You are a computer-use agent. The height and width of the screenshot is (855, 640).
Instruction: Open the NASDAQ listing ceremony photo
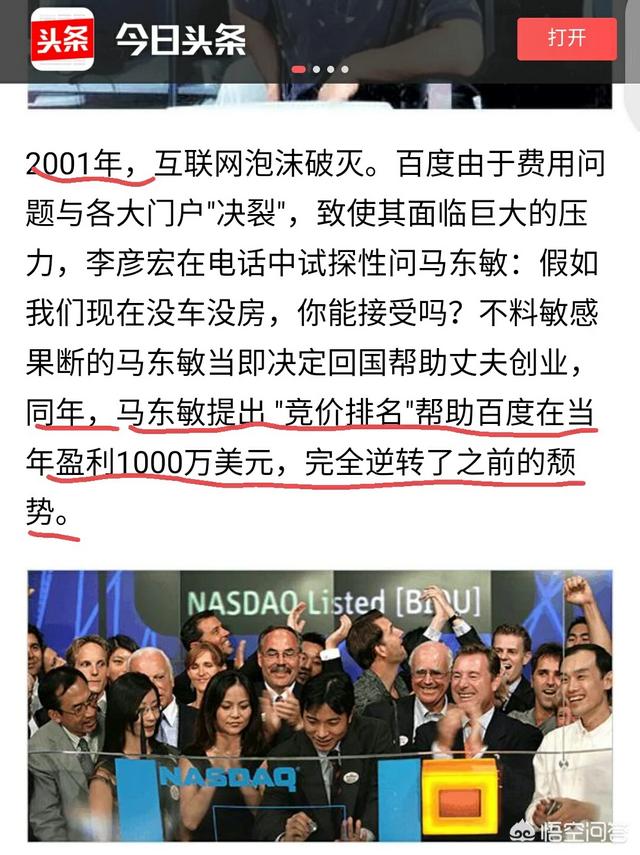pyautogui.click(x=320, y=705)
